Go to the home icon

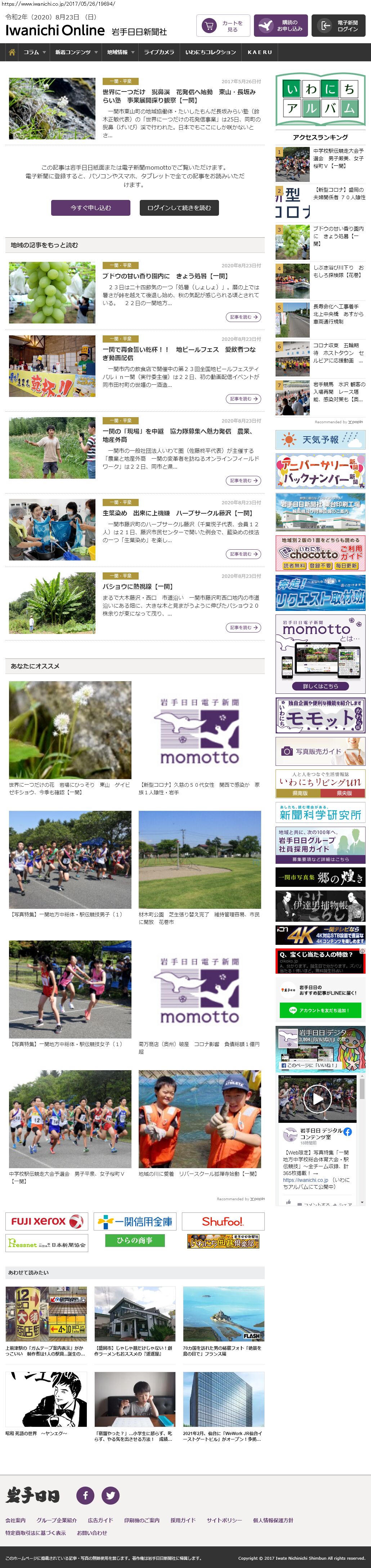pyautogui.click(x=12, y=52)
